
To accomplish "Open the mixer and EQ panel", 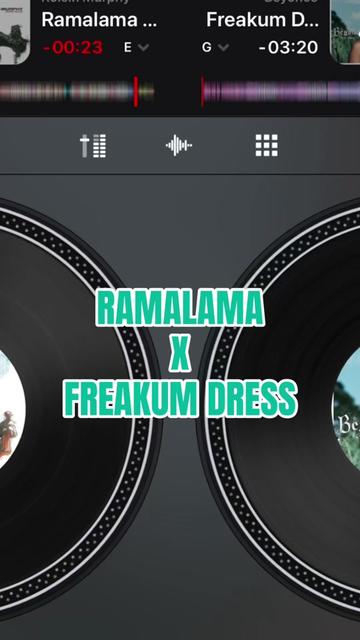I will click(x=93, y=146).
